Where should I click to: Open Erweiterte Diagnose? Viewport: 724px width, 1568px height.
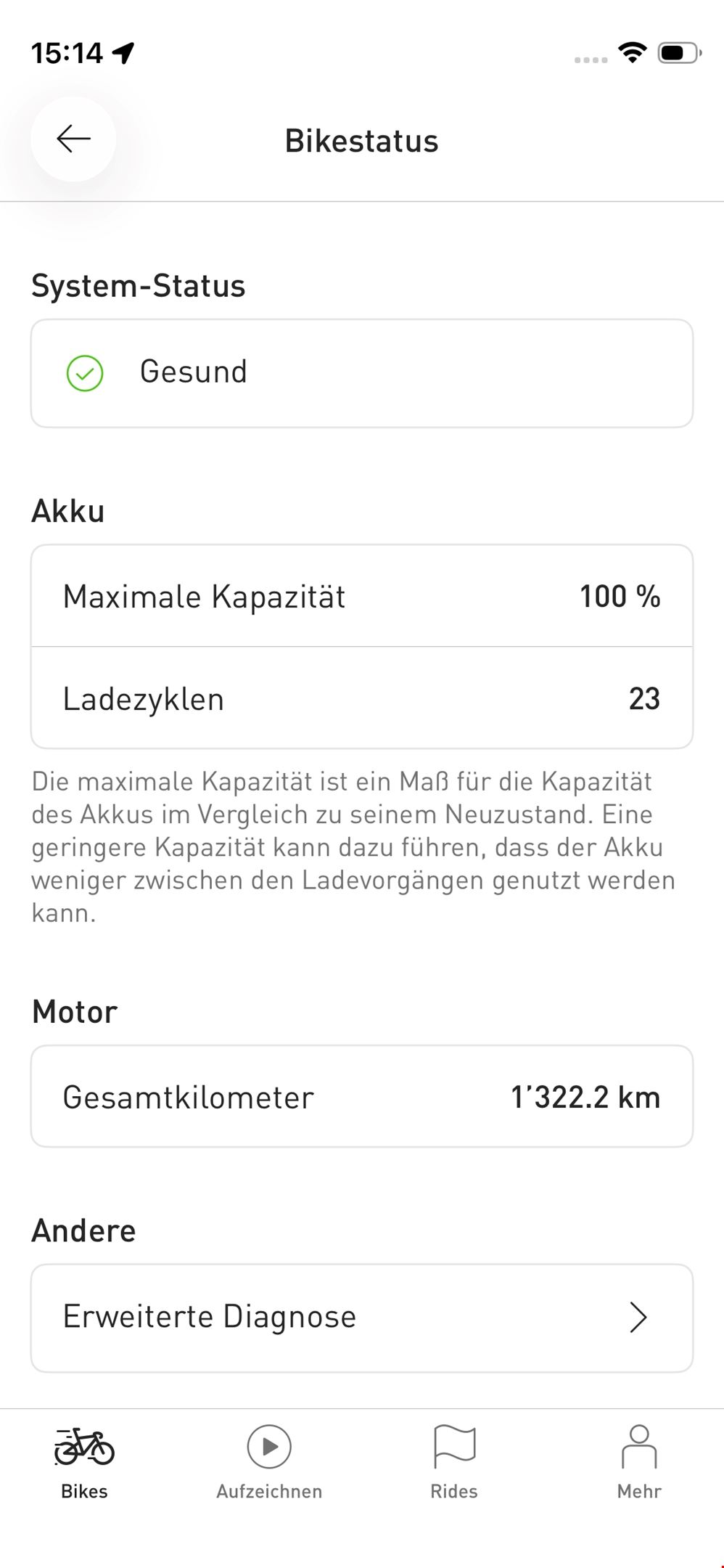coord(361,1318)
